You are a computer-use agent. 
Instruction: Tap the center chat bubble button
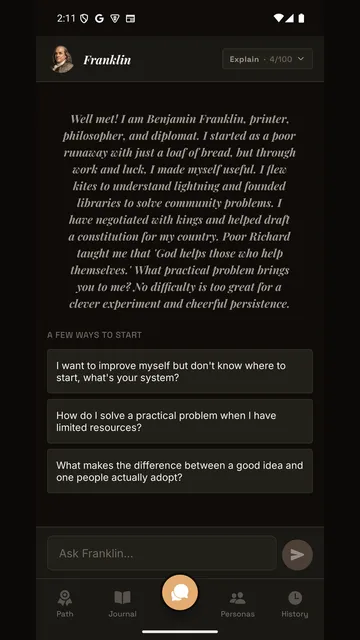pyautogui.click(x=180, y=593)
